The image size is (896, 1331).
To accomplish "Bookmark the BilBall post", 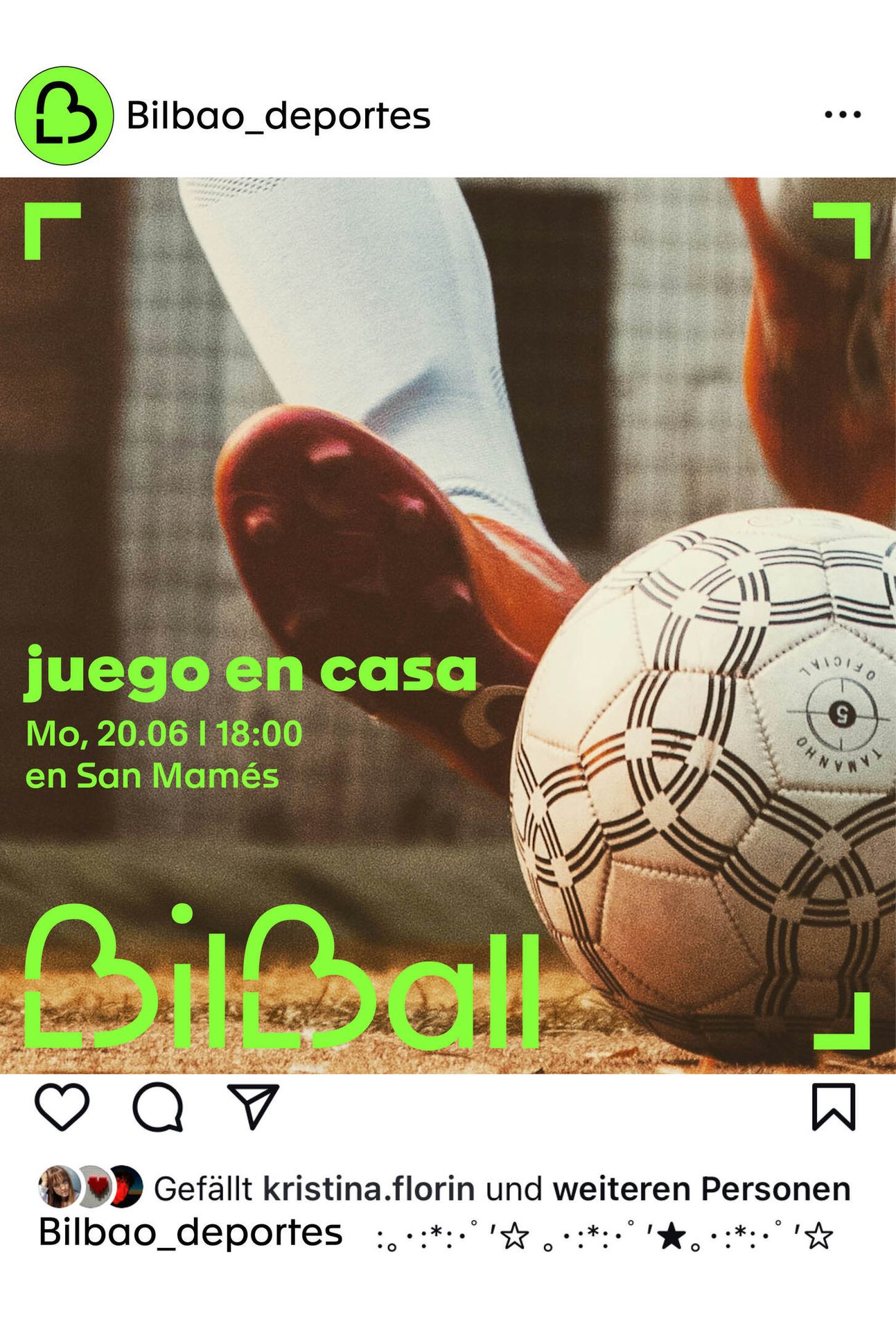I will [x=834, y=1107].
